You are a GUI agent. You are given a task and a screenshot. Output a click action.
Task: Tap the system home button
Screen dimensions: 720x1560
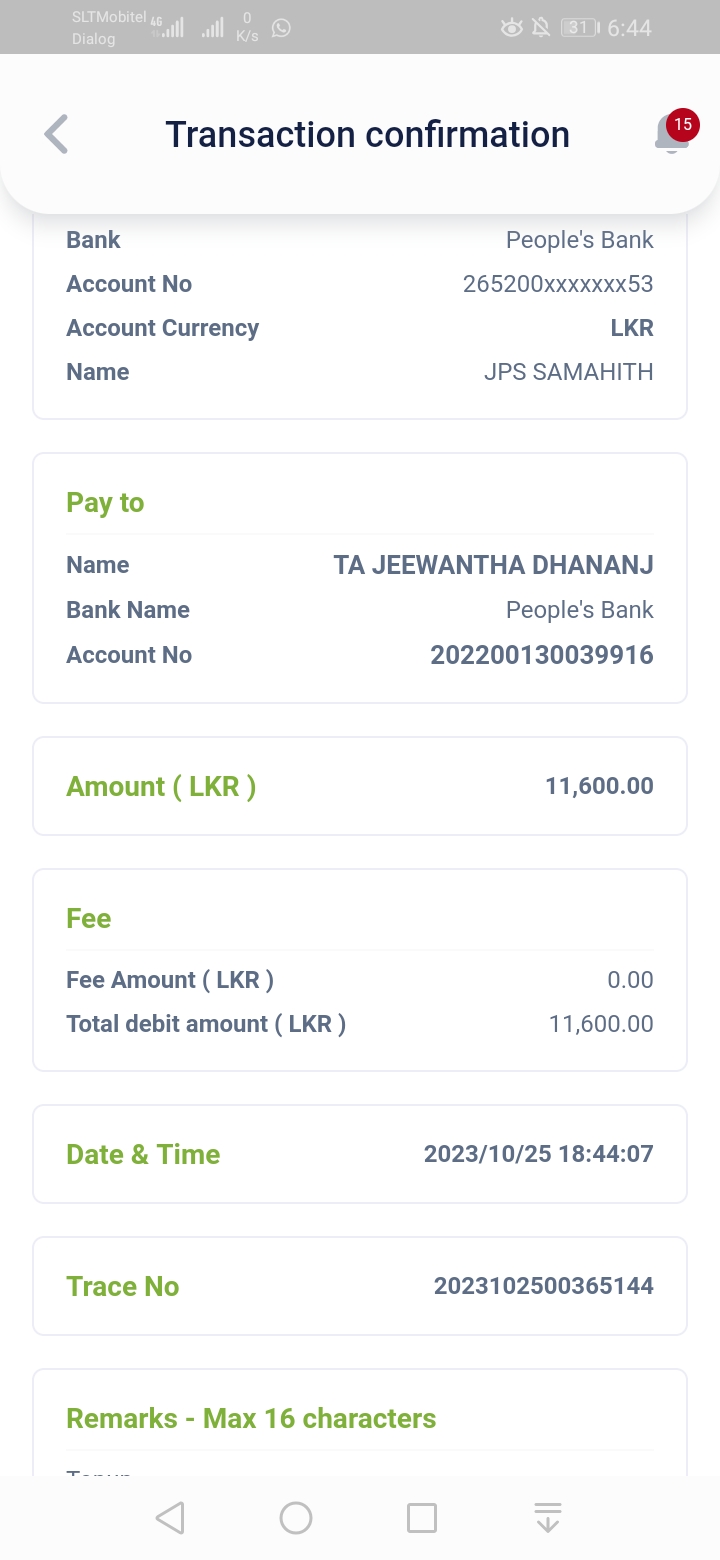click(x=296, y=1518)
